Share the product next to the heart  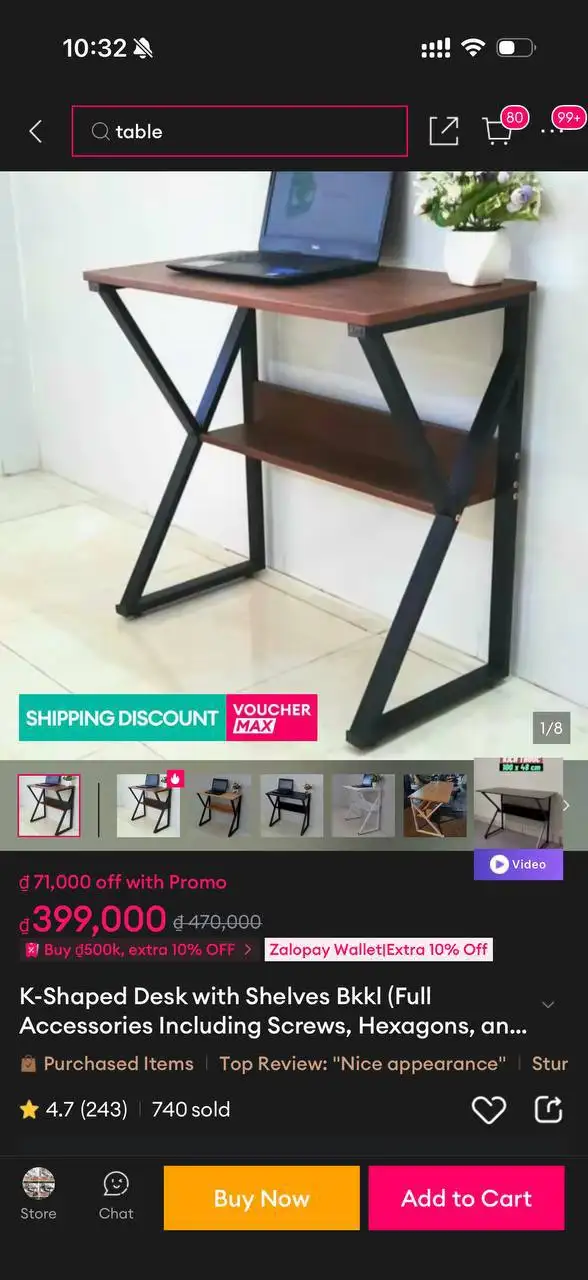click(548, 1109)
